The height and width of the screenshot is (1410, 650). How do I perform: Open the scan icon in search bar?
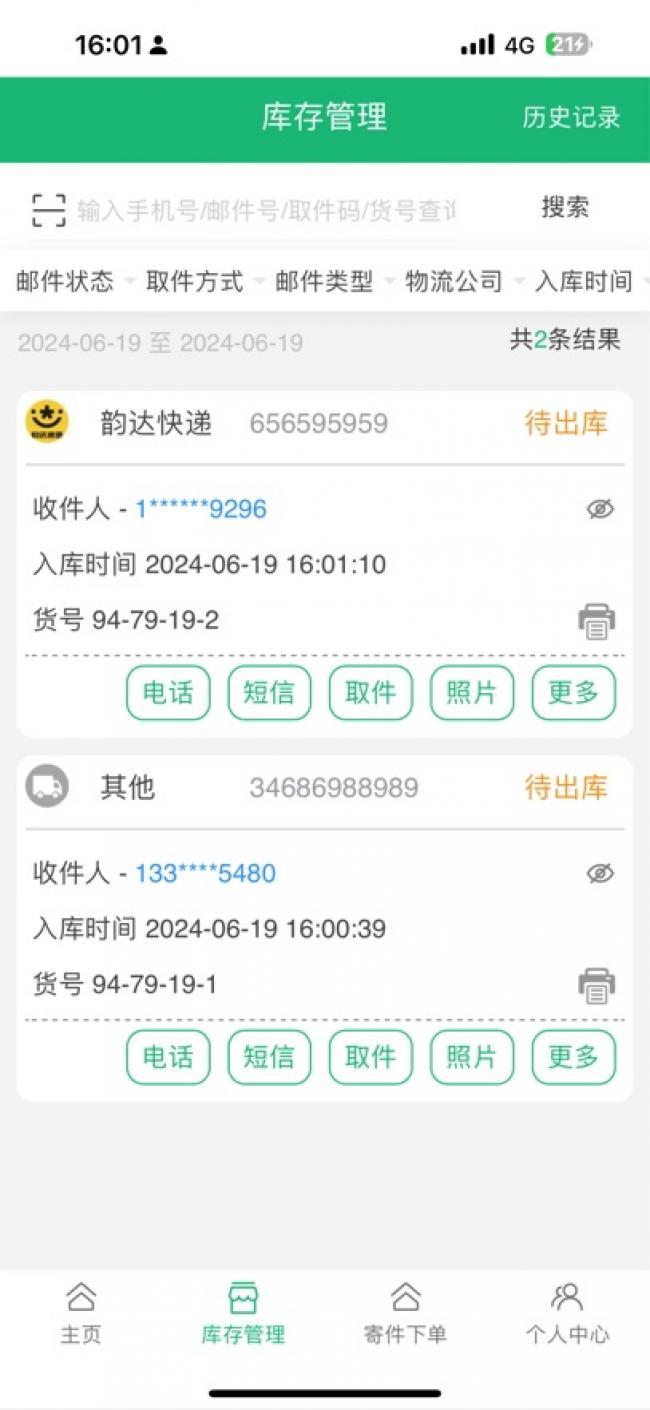pos(48,210)
